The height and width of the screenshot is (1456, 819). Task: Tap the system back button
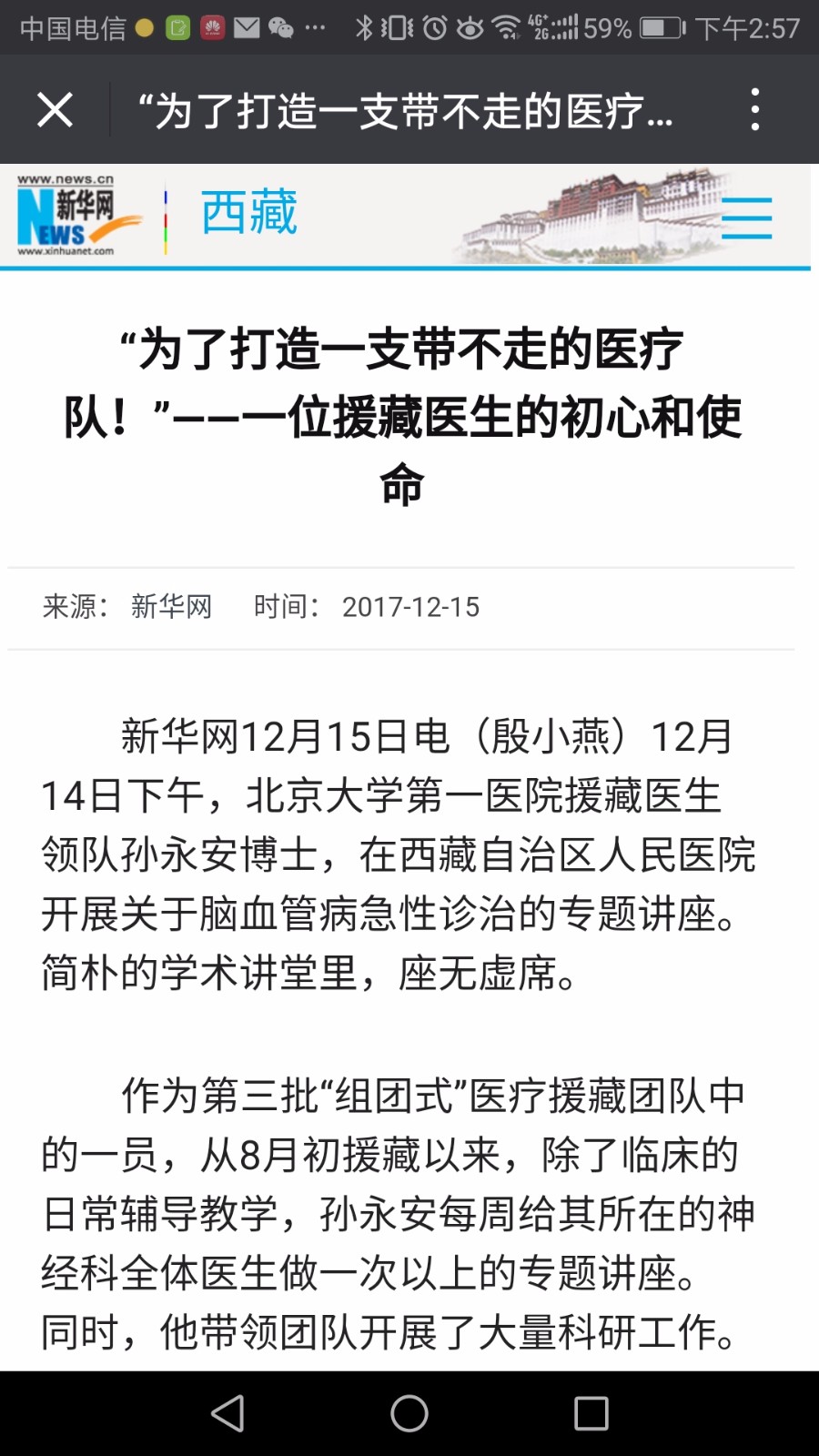(x=227, y=1413)
